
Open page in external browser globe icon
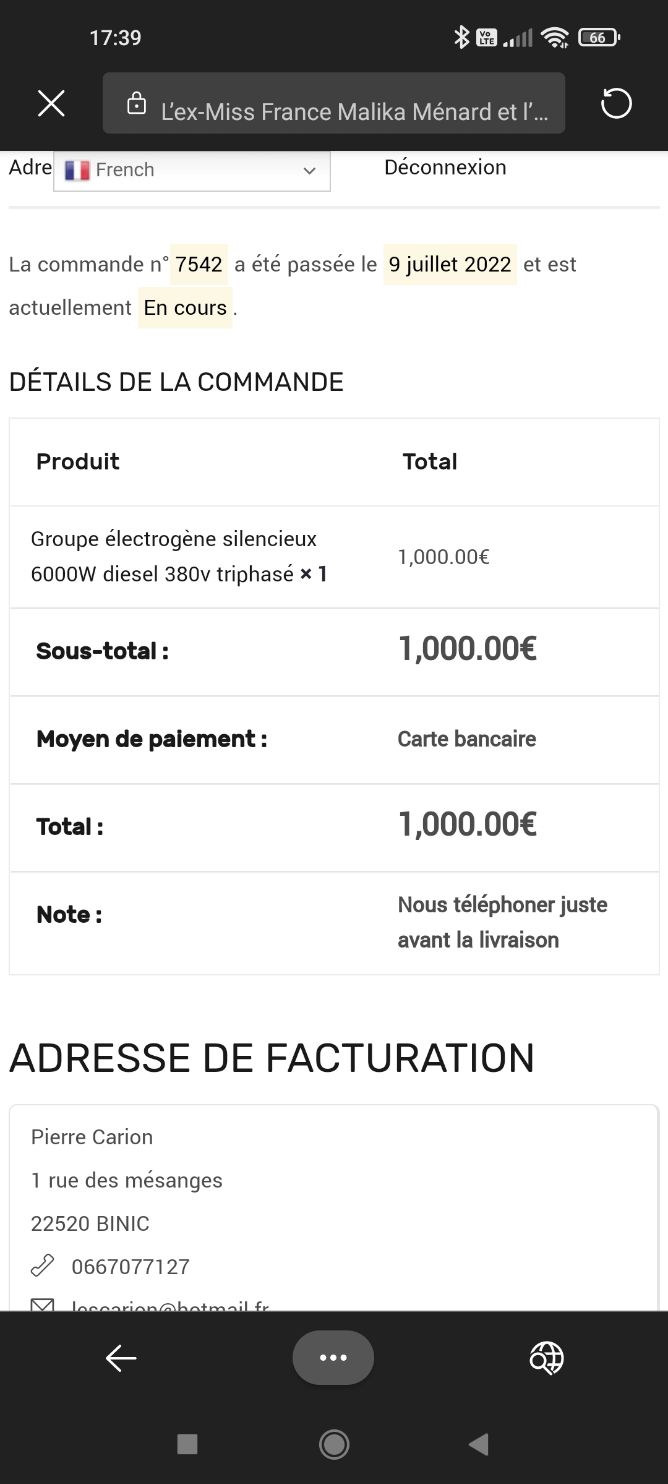tap(547, 1358)
